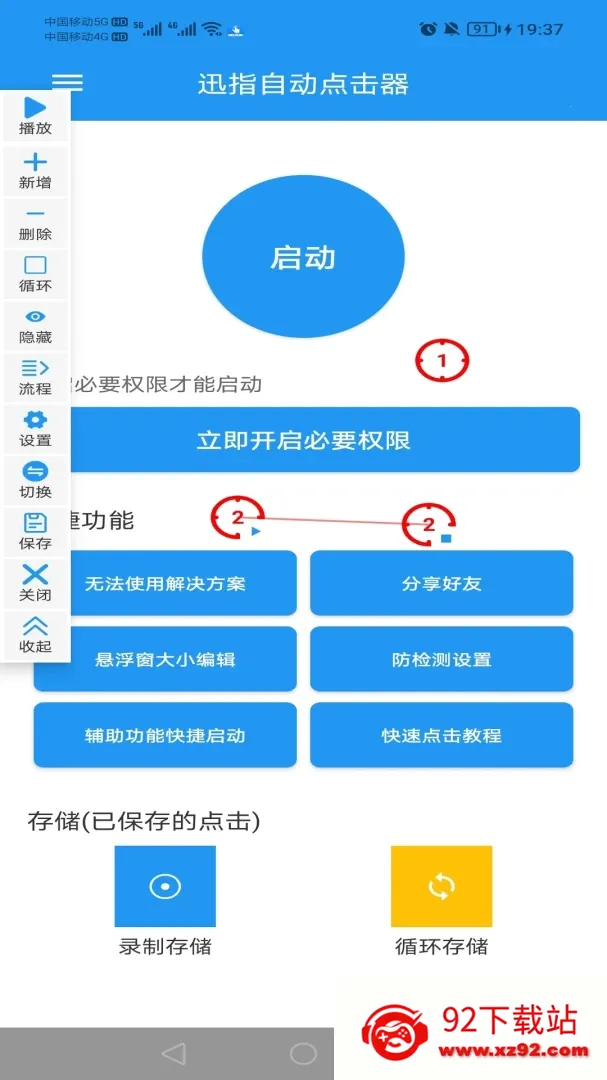
Task: Open 设置 settings in floating panel
Action: pos(35,430)
